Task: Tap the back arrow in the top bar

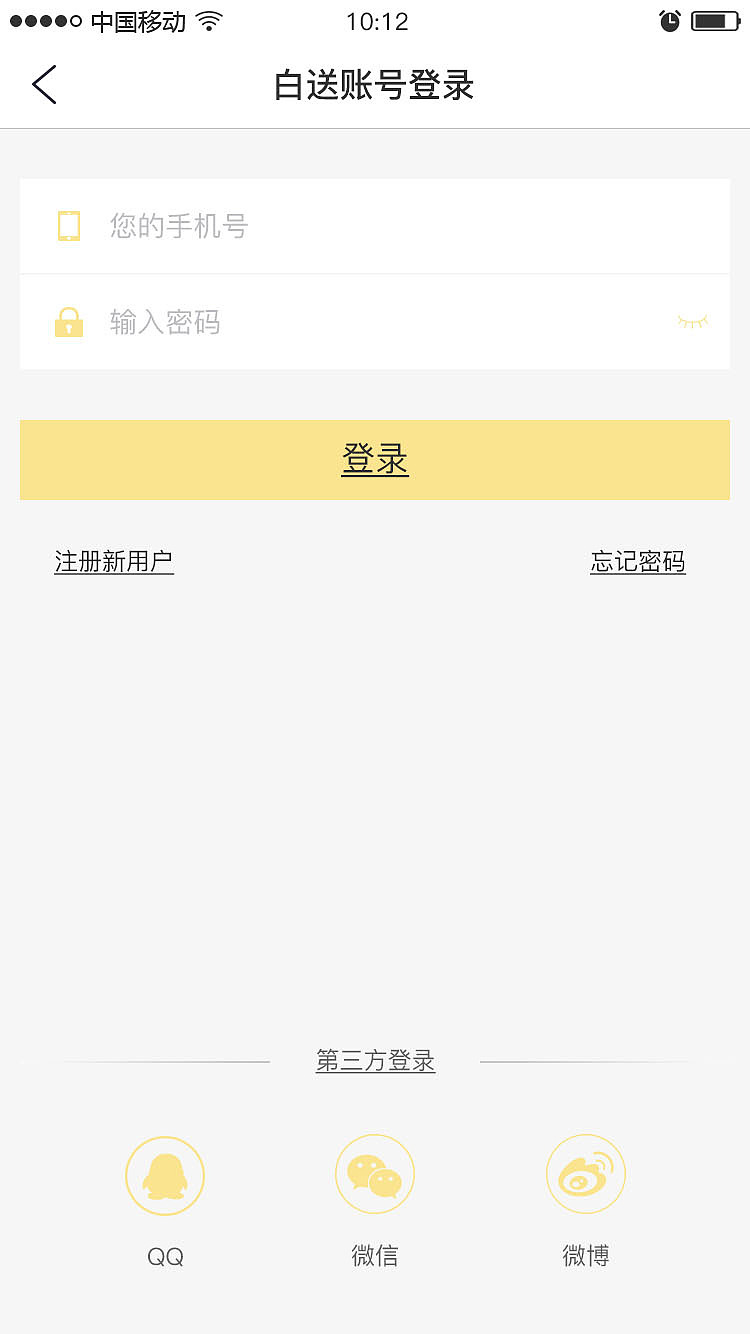Action: click(x=44, y=85)
